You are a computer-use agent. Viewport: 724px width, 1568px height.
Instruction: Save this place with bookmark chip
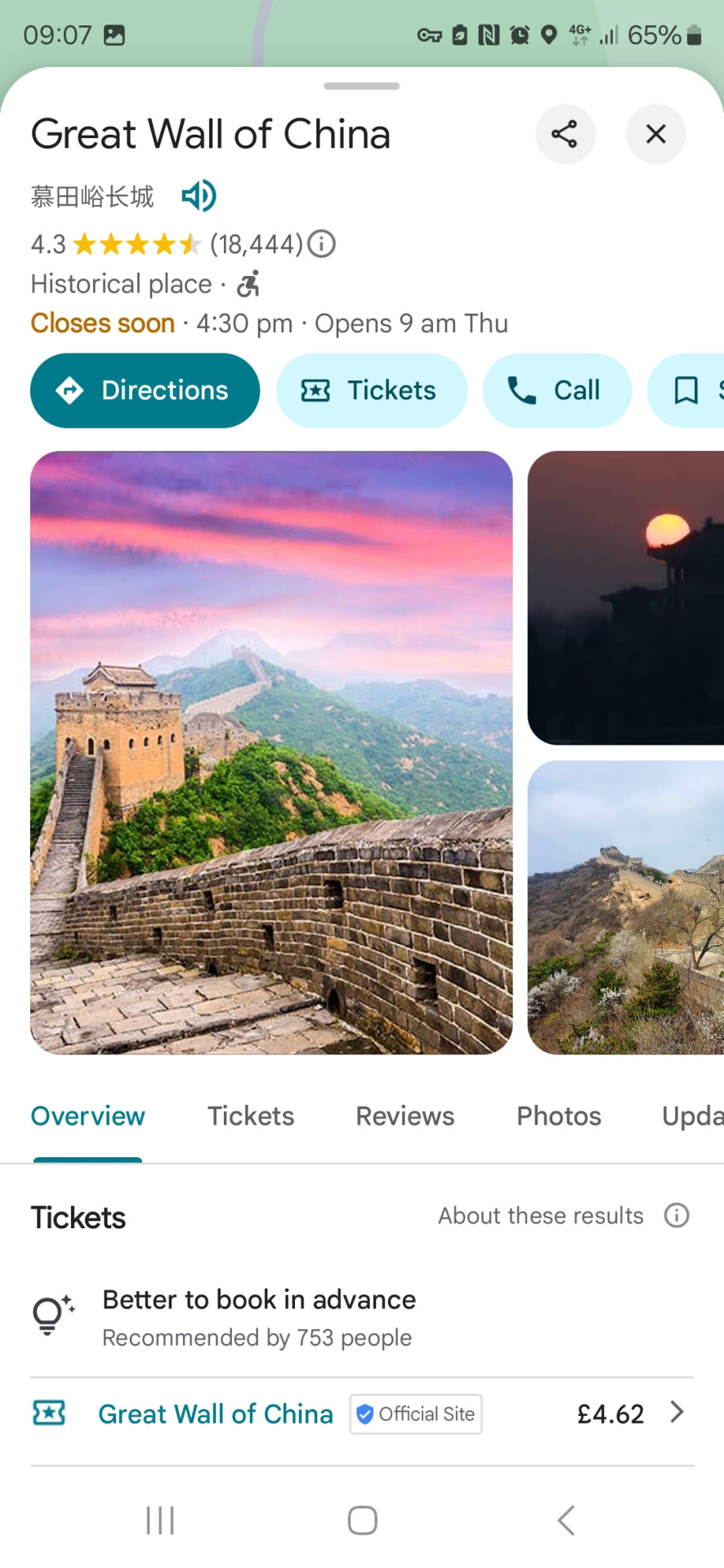(x=686, y=390)
